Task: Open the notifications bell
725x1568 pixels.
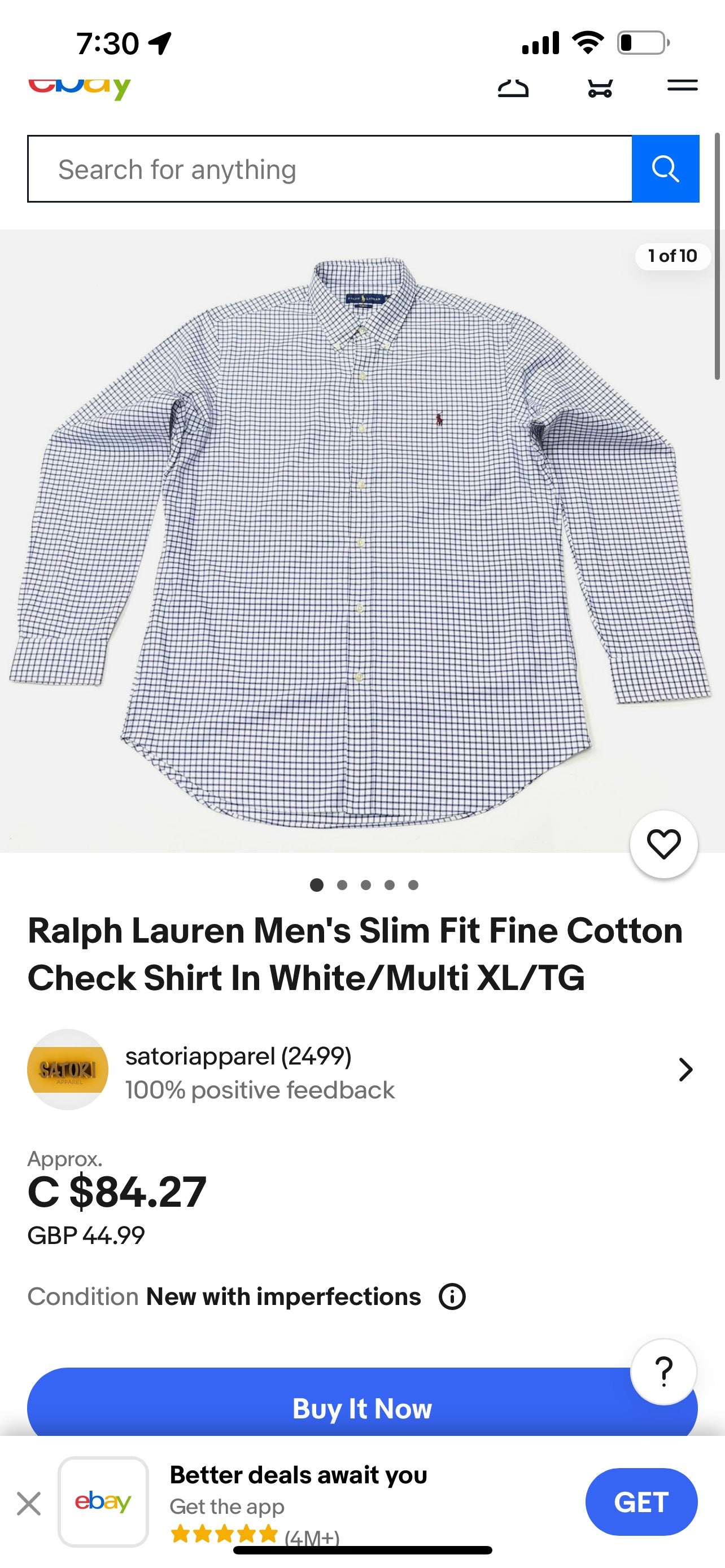Action: [513, 88]
